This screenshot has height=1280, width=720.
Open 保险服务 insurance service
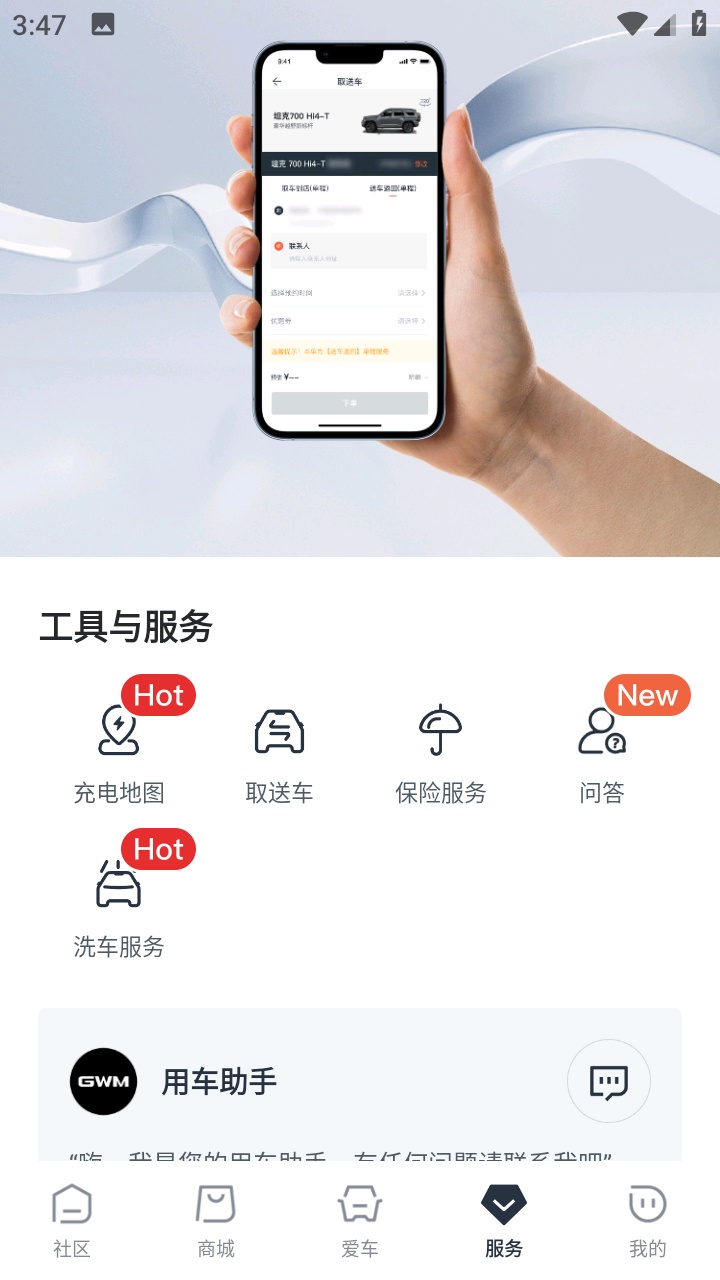(x=440, y=752)
